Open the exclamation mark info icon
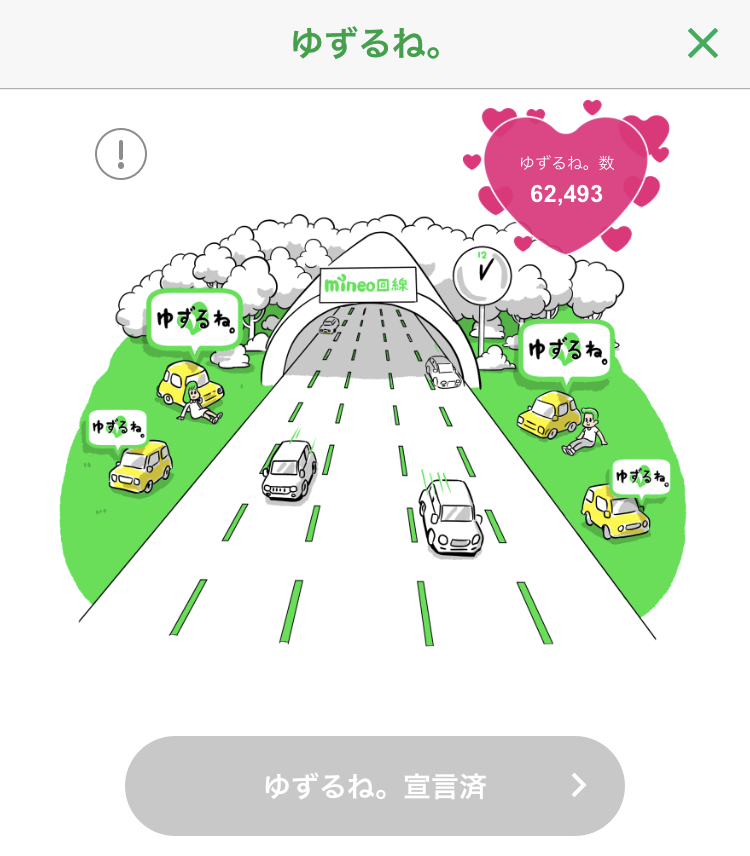 pyautogui.click(x=121, y=154)
